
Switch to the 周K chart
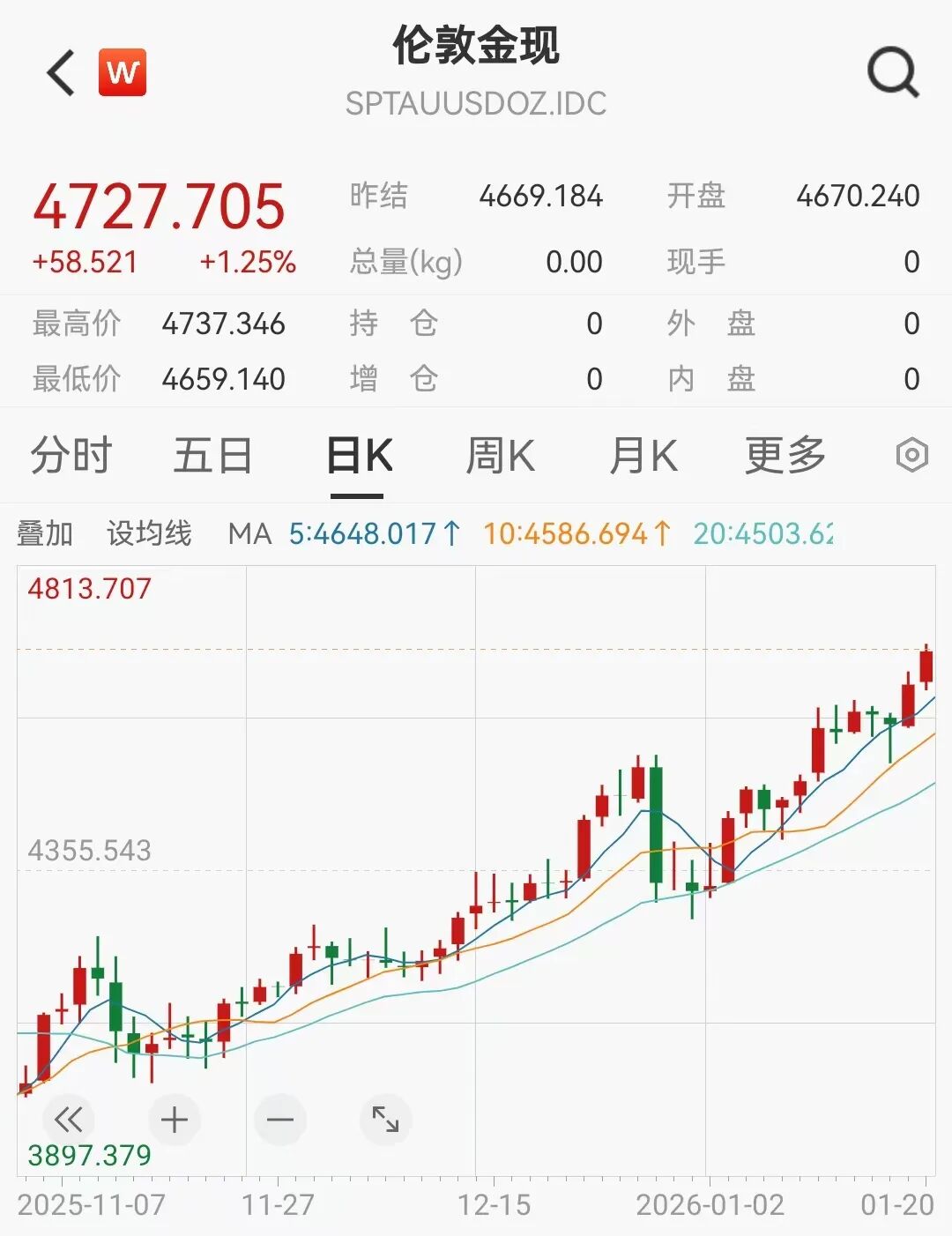coord(500,457)
